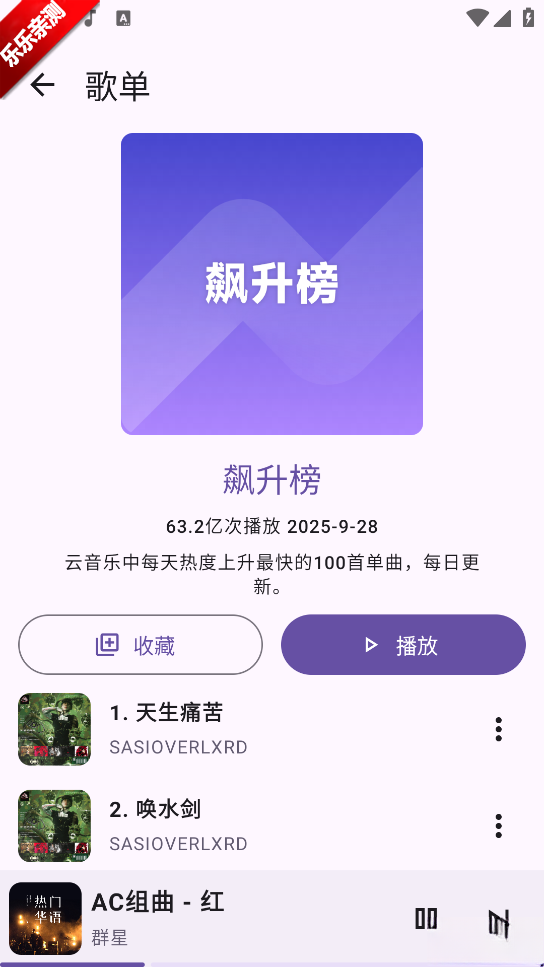Open more options for 唤水剑
This screenshot has width=544, height=967.
click(498, 826)
